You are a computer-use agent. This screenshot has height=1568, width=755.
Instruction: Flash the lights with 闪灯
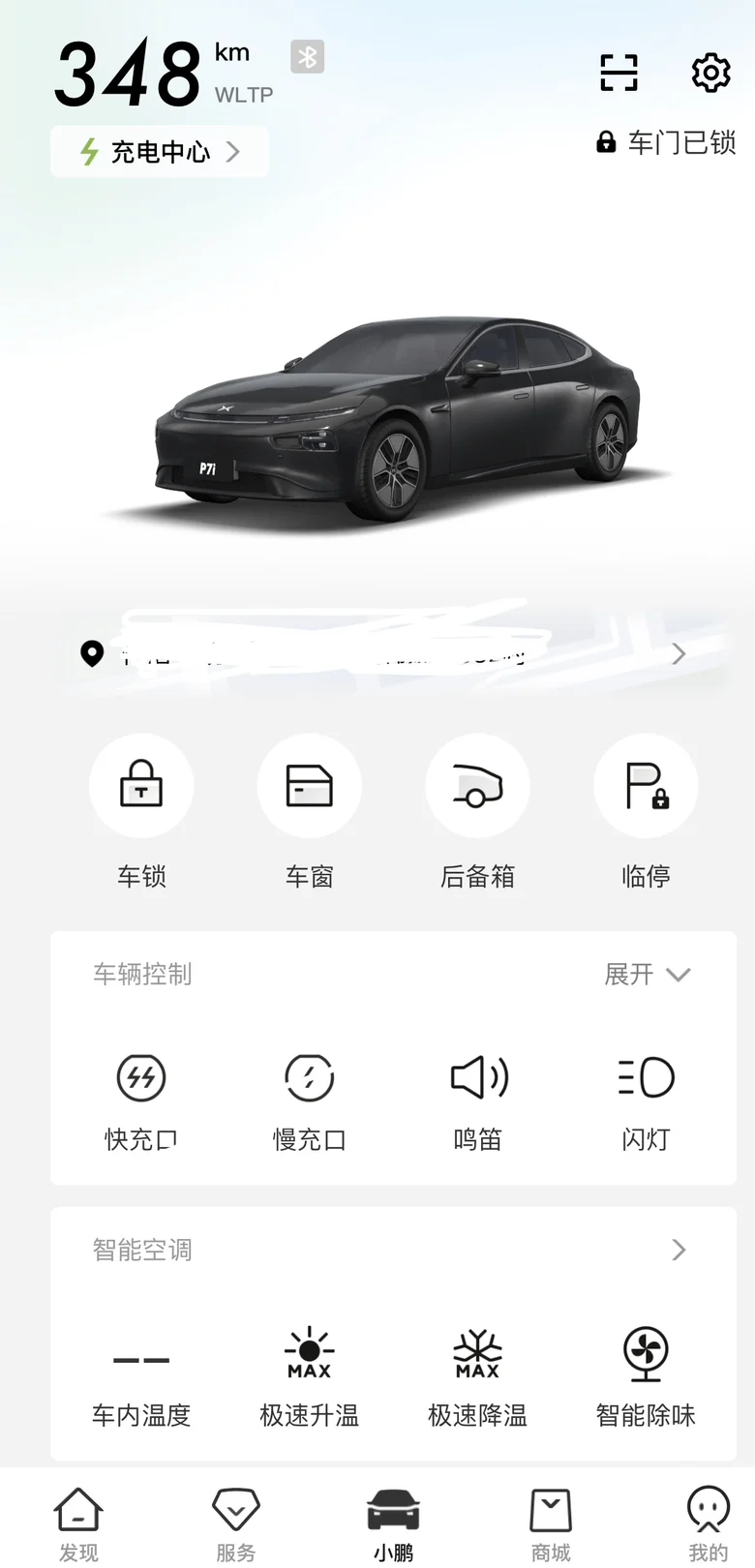(646, 1101)
